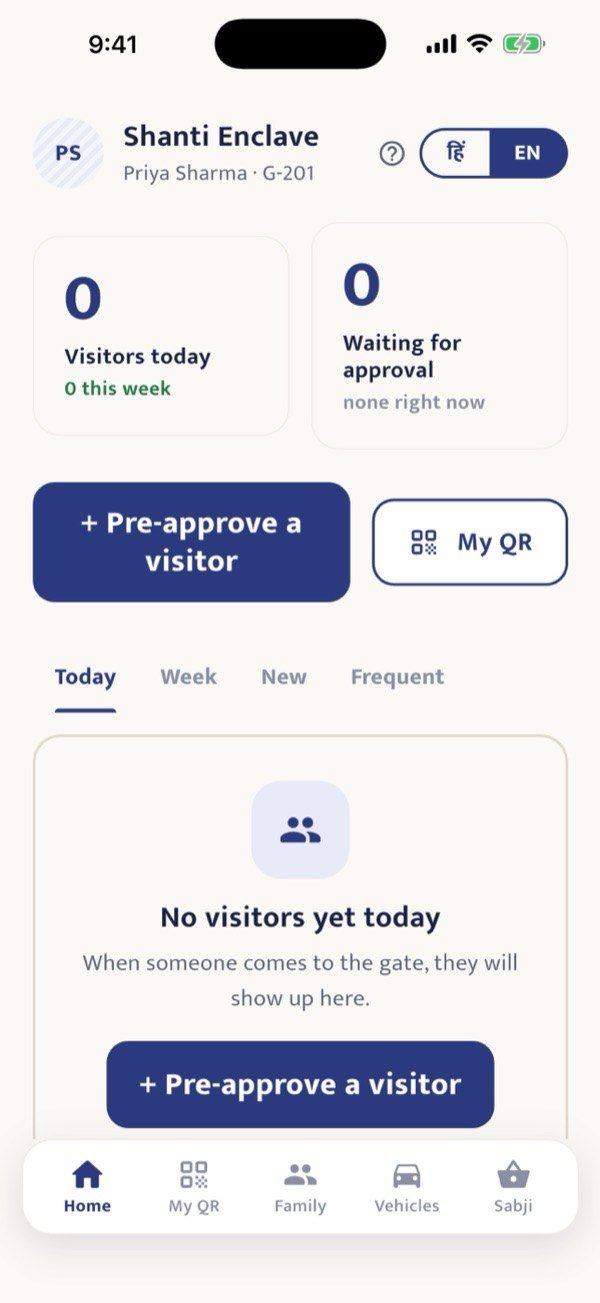Pre-approve a visitor from the empty-state card
Image resolution: width=600 pixels, height=1303 pixels.
(x=300, y=1084)
